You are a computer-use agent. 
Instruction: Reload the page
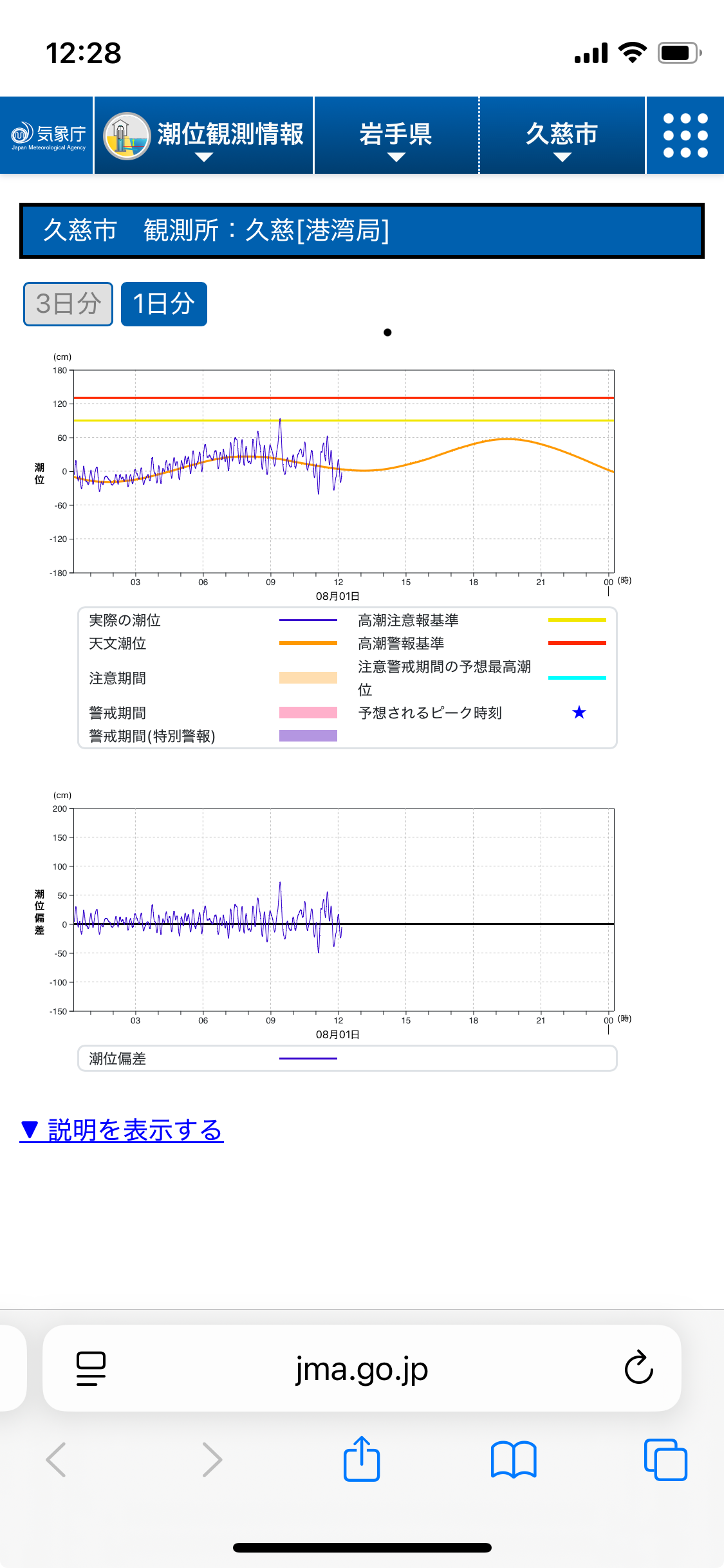638,1367
